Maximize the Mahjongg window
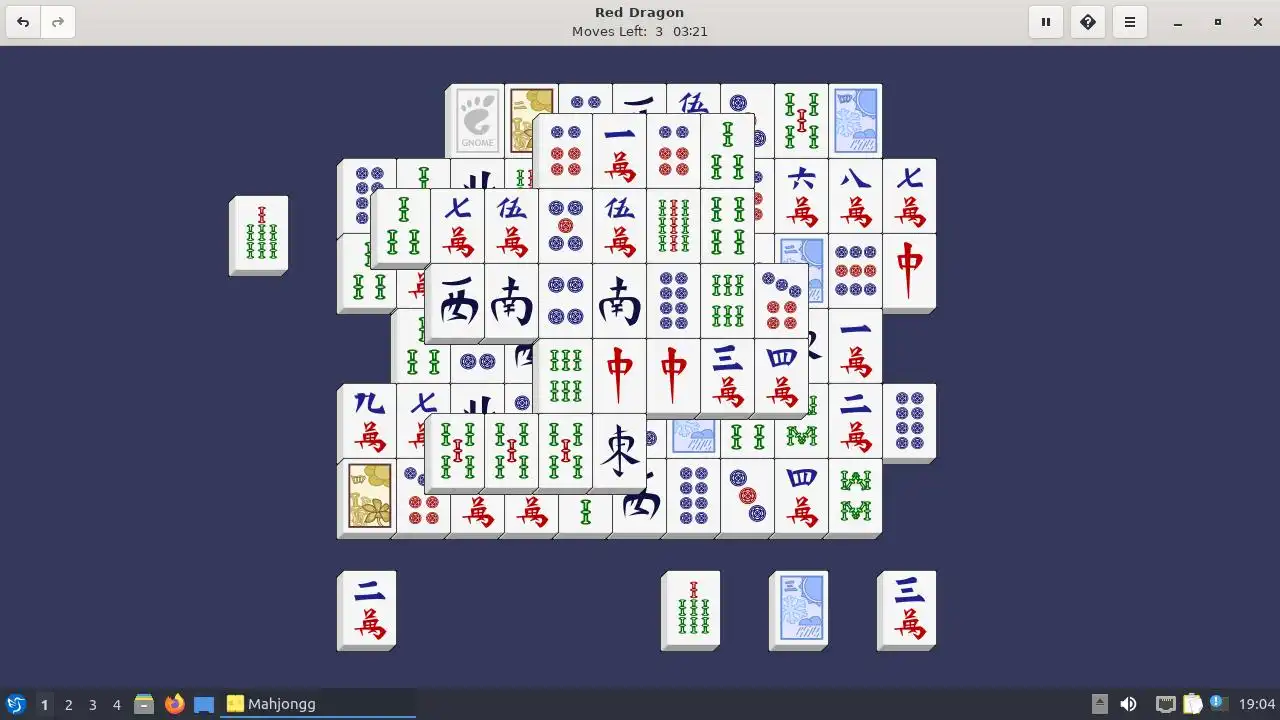The image size is (1280, 720). click(1218, 22)
